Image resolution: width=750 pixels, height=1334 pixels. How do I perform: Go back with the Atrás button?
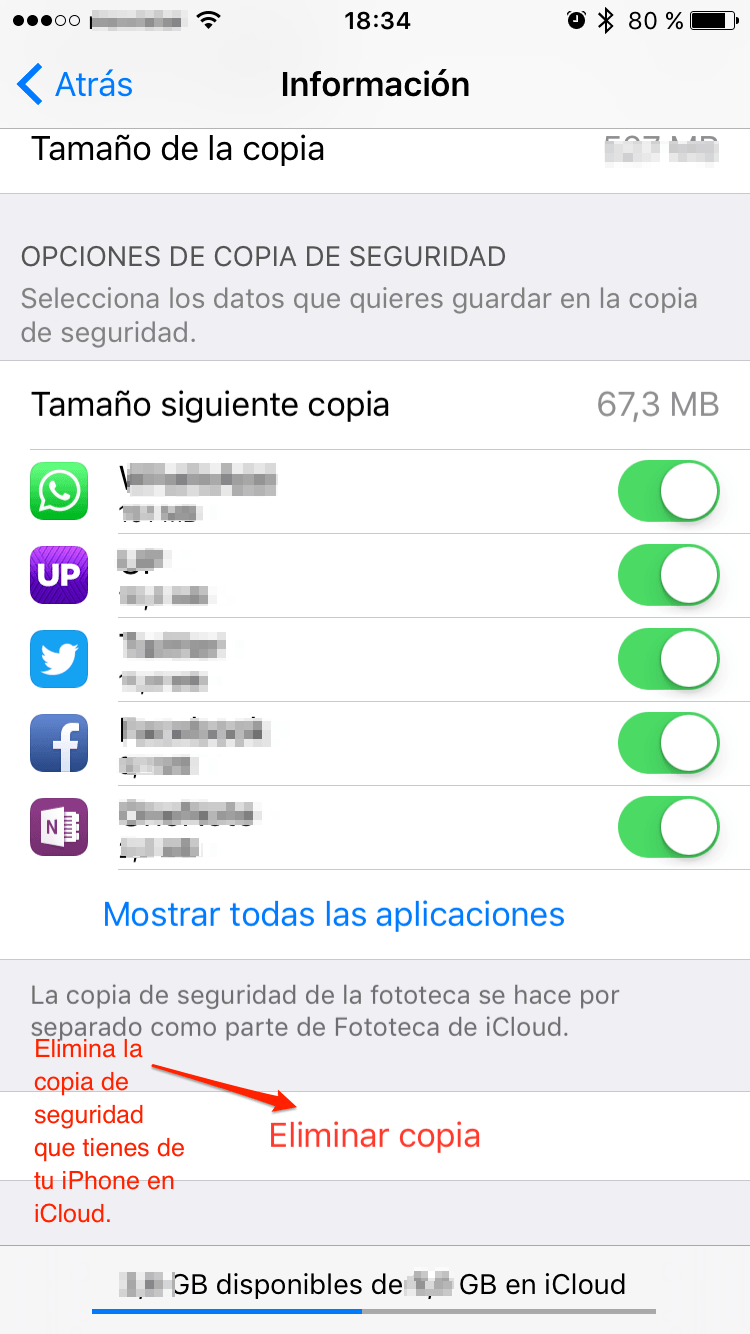(75, 85)
